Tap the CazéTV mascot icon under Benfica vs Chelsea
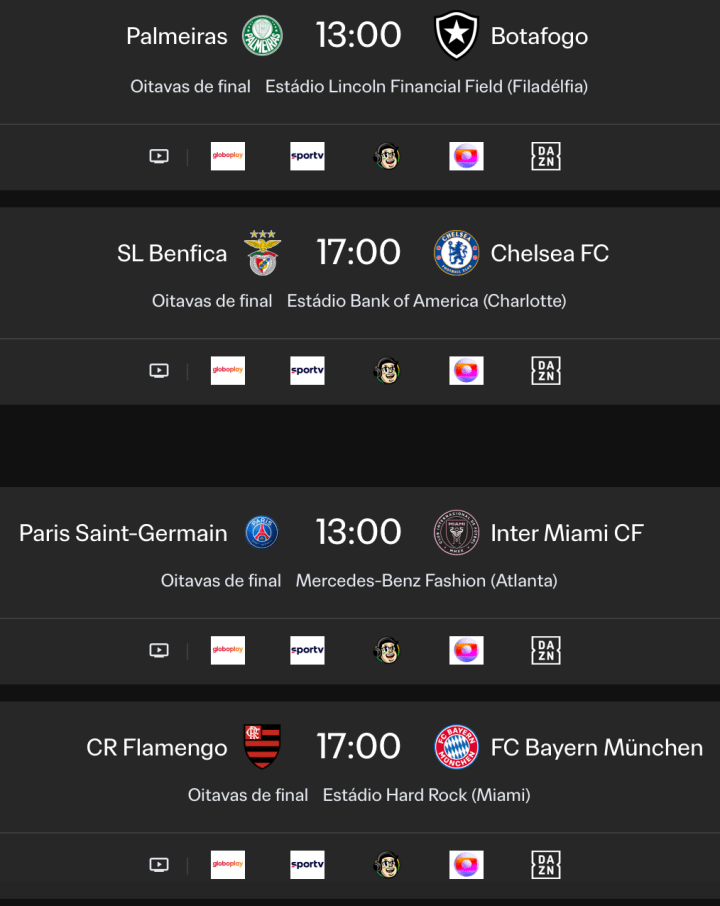720x906 pixels. (x=388, y=371)
